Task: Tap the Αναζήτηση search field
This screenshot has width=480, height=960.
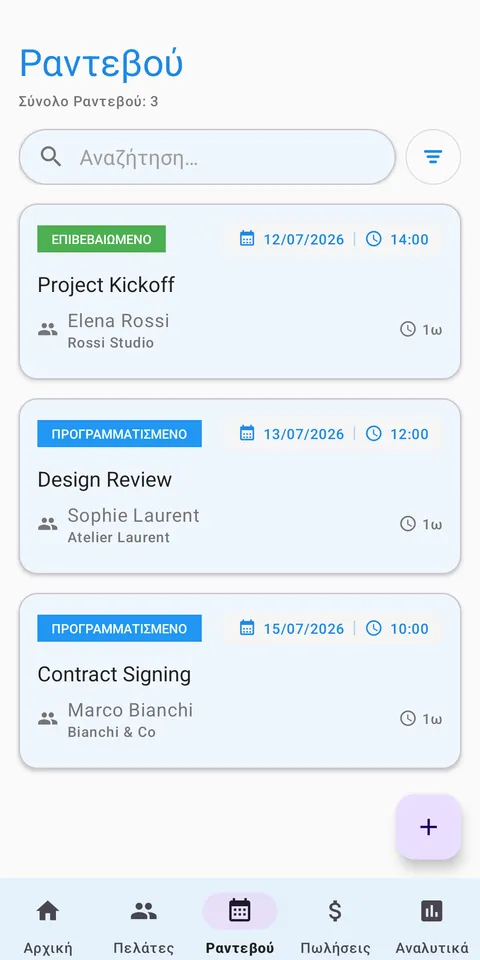Action: pyautogui.click(x=207, y=157)
